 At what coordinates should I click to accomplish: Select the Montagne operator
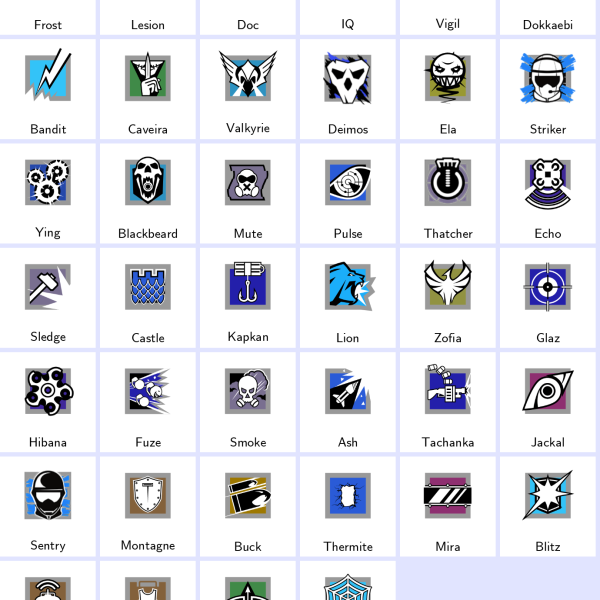[148, 506]
